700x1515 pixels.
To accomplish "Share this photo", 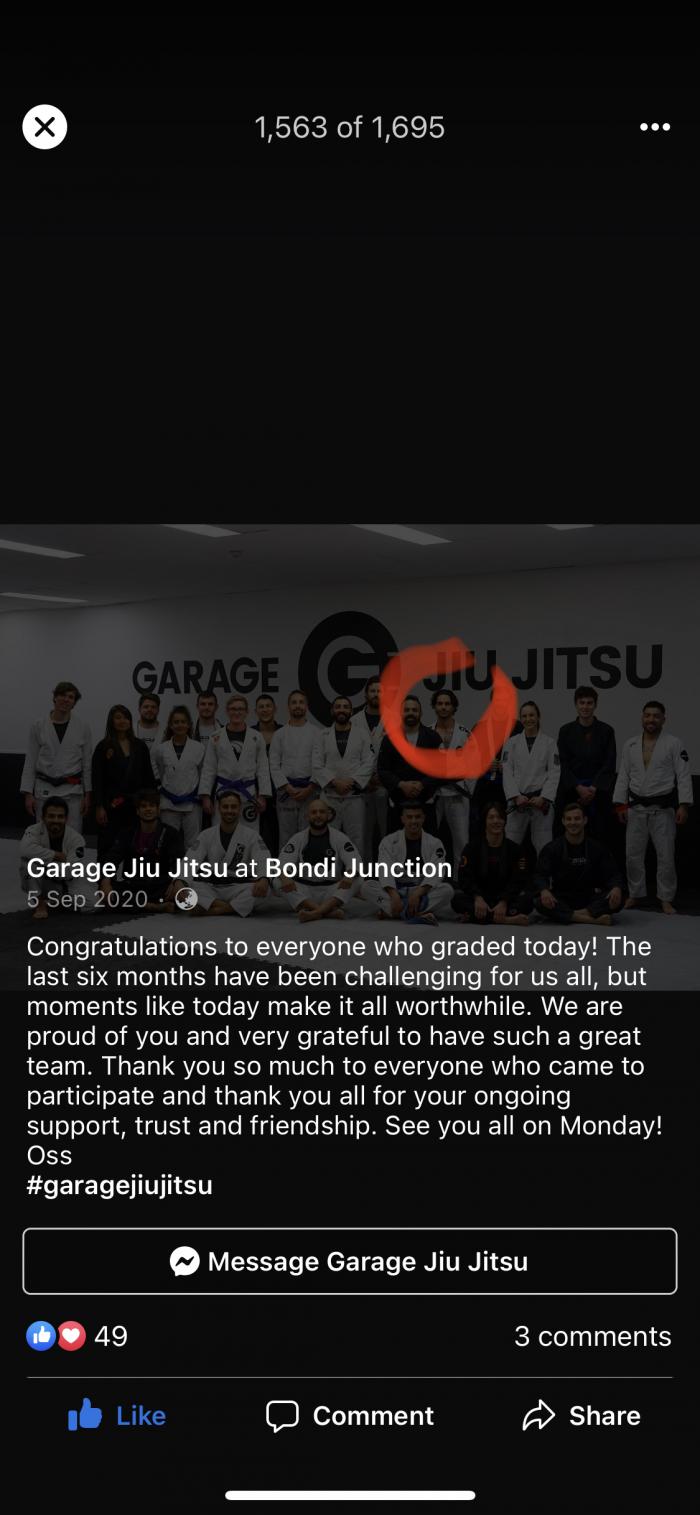I will point(581,1415).
